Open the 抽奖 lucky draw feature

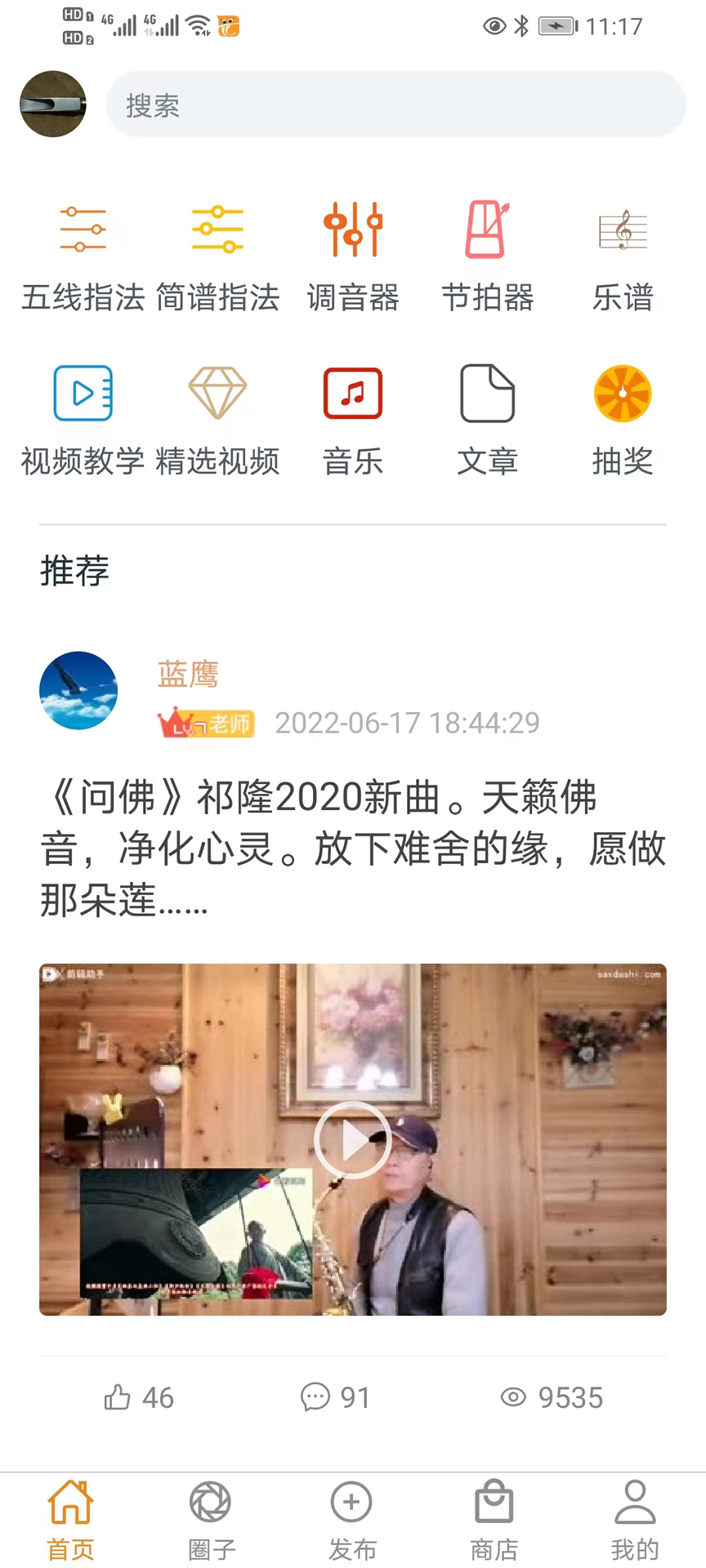coord(622,419)
